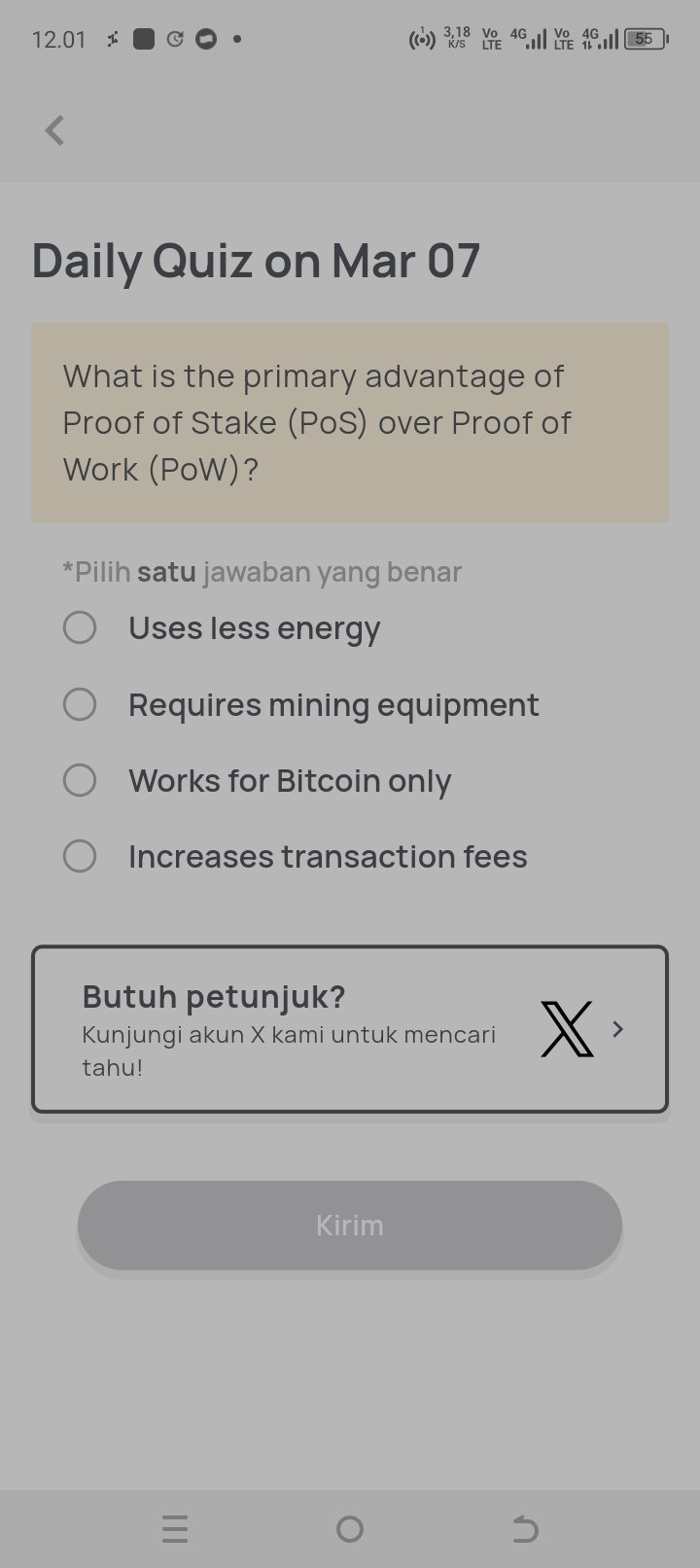The width and height of the screenshot is (700, 1568).
Task: Go back using the top arrow
Action: click(55, 130)
